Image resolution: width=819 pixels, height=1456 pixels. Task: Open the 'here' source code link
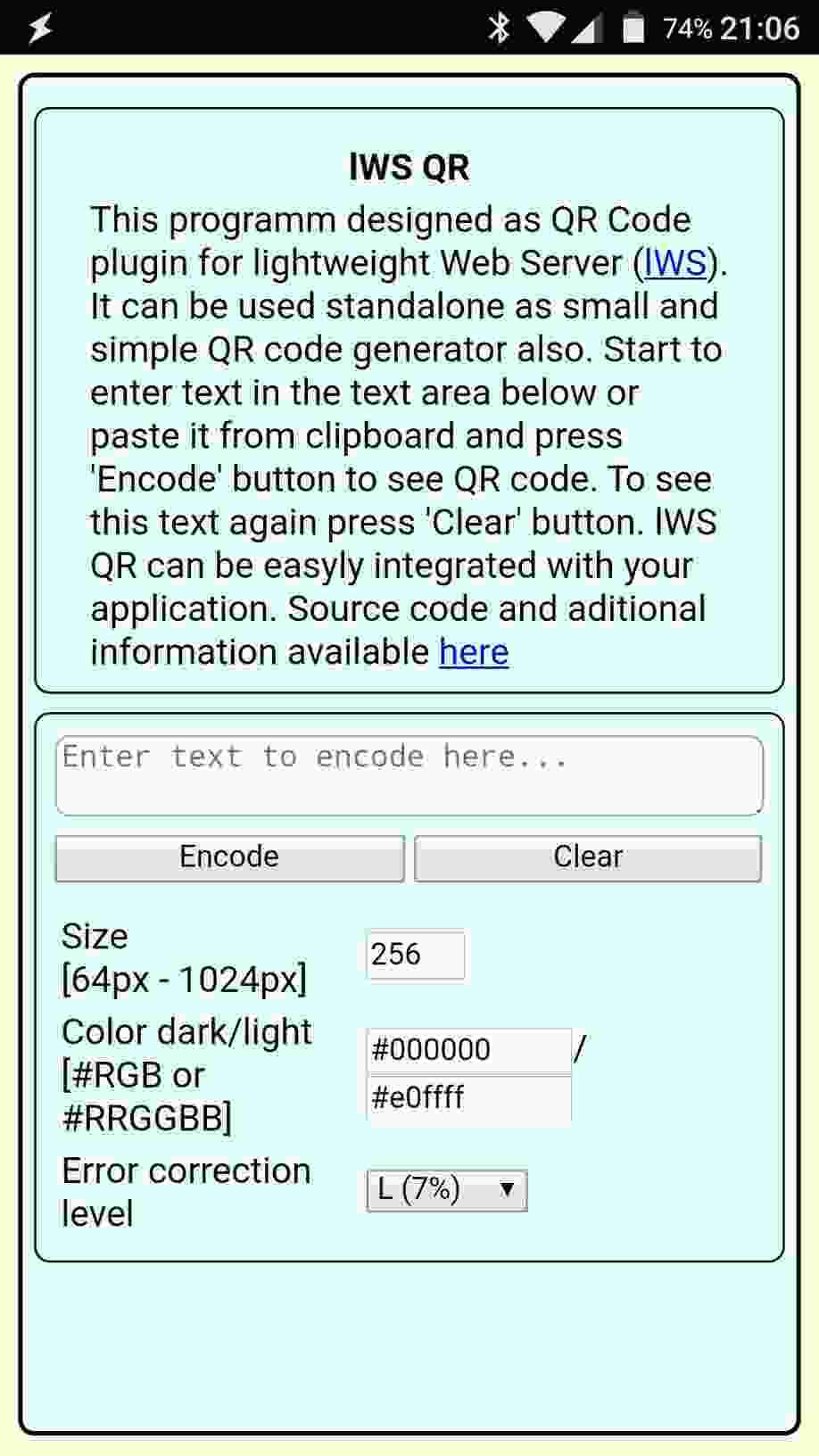(x=474, y=652)
